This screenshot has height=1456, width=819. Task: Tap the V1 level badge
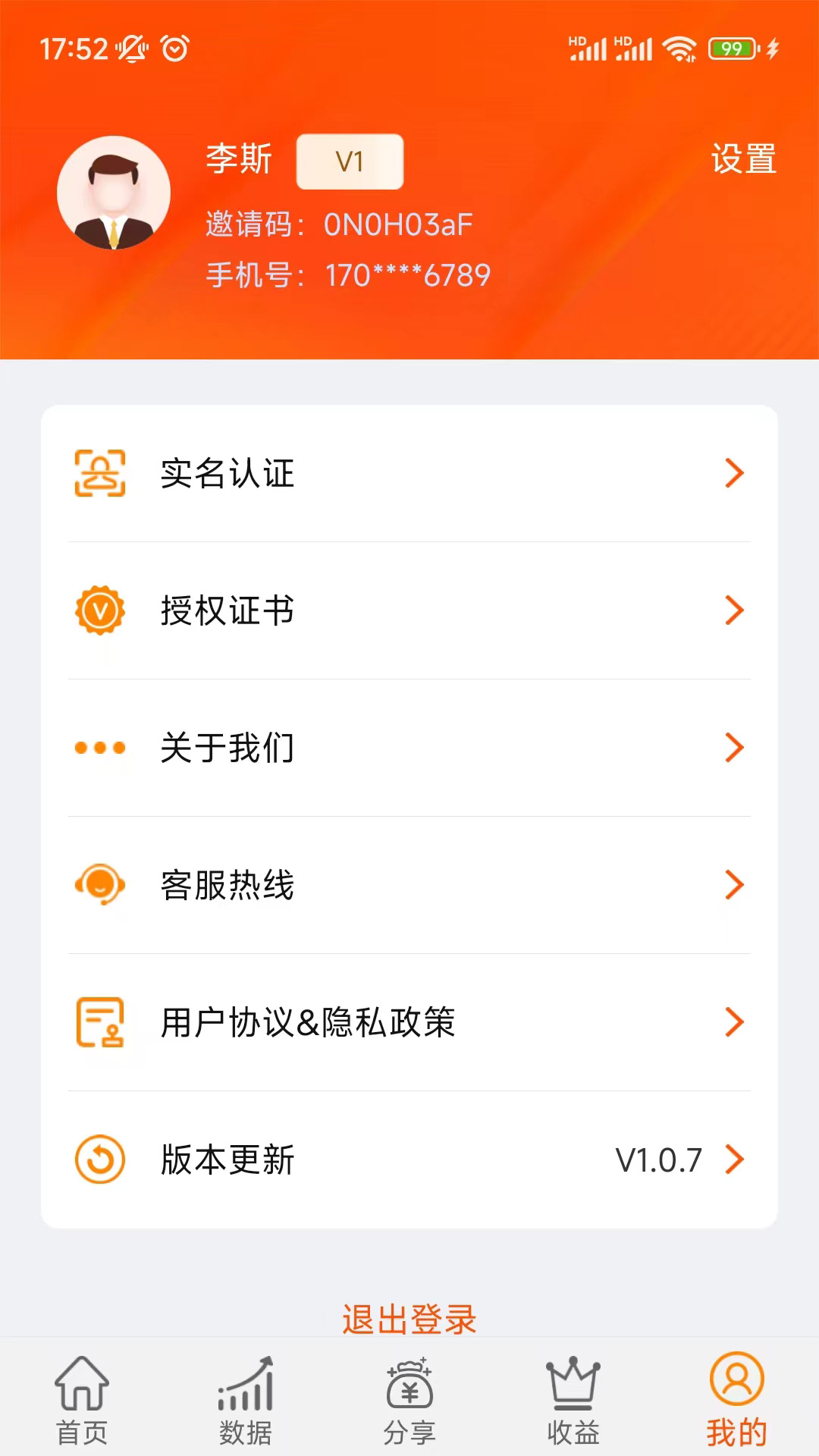tap(349, 160)
